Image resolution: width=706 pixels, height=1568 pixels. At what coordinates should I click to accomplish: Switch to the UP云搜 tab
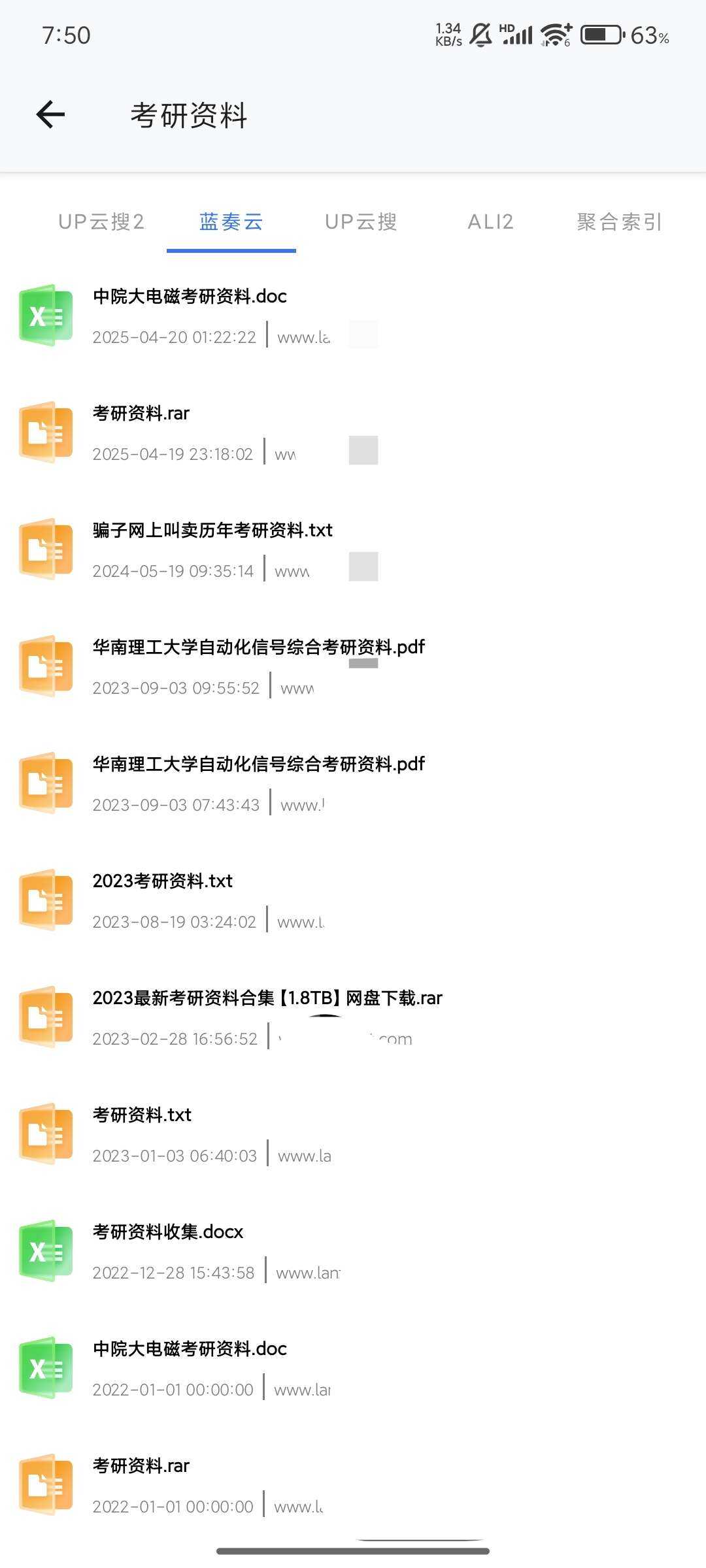361,222
